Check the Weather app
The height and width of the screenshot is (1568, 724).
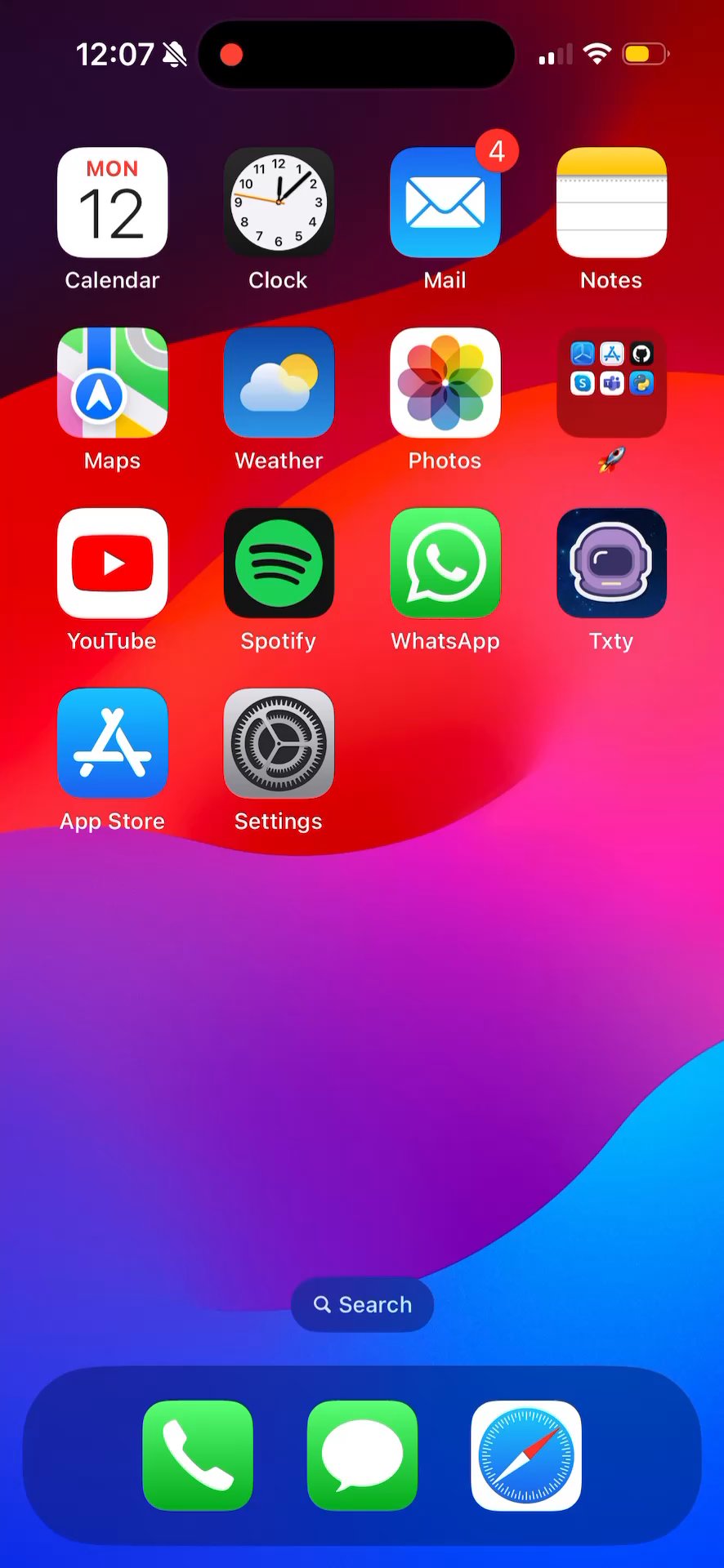[x=279, y=383]
